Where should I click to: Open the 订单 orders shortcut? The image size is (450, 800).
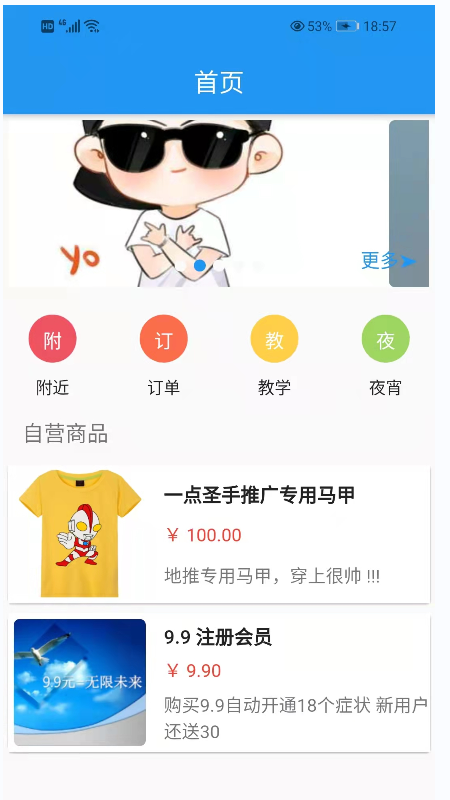pos(164,355)
